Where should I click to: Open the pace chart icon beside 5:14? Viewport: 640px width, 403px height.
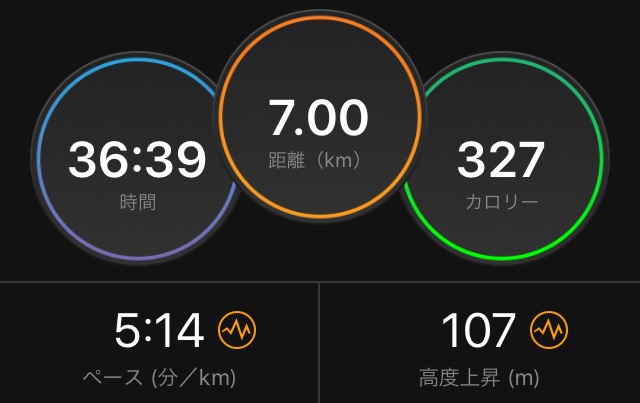pos(238,330)
